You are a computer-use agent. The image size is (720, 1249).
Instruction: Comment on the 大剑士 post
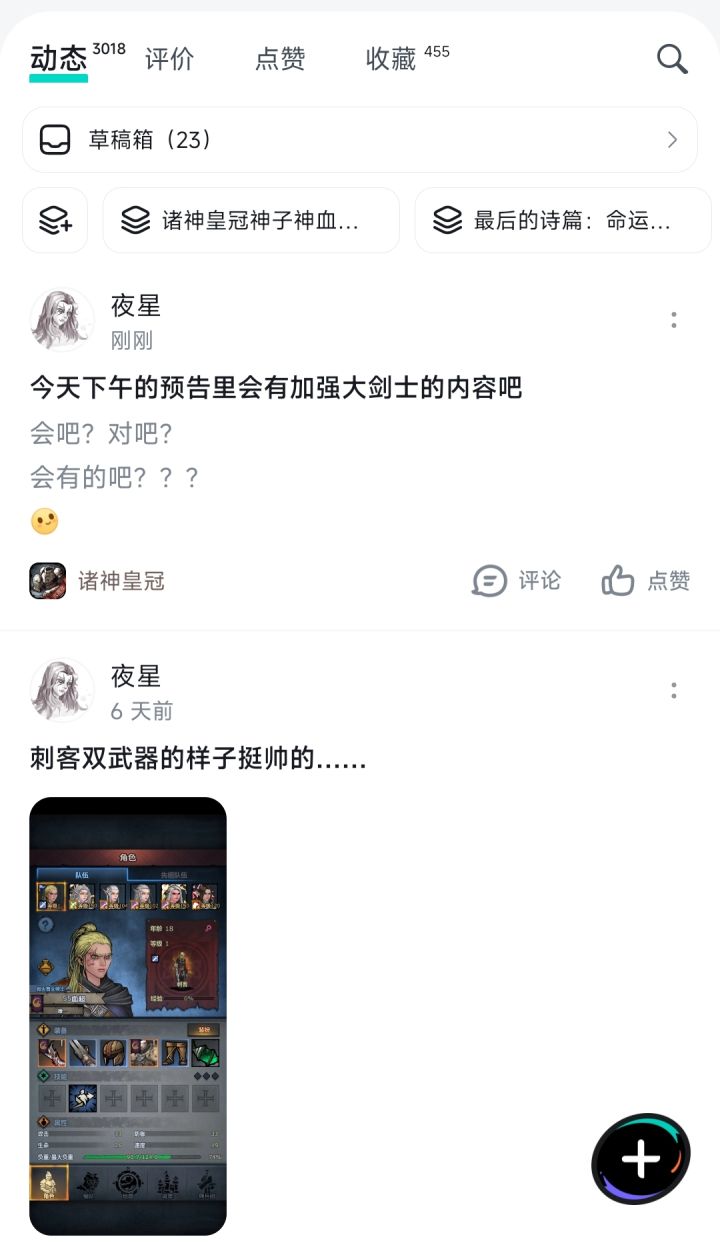pyautogui.click(x=517, y=580)
